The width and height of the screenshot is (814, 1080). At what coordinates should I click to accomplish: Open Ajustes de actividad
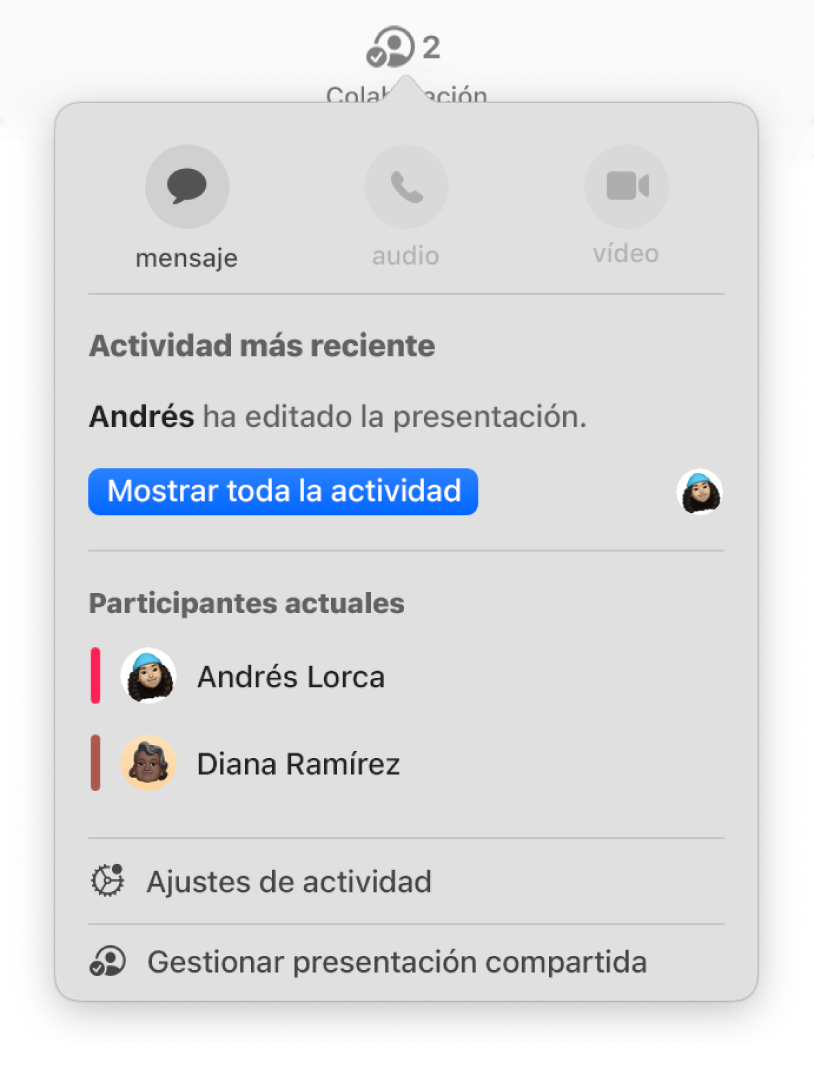289,882
